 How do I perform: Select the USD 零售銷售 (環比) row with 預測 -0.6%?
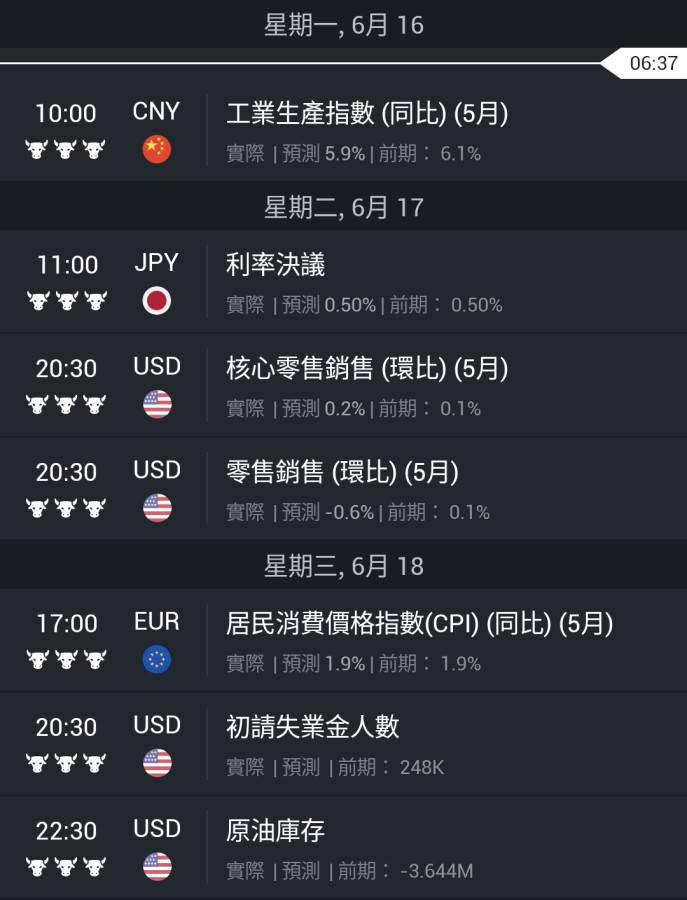pyautogui.click(x=342, y=472)
